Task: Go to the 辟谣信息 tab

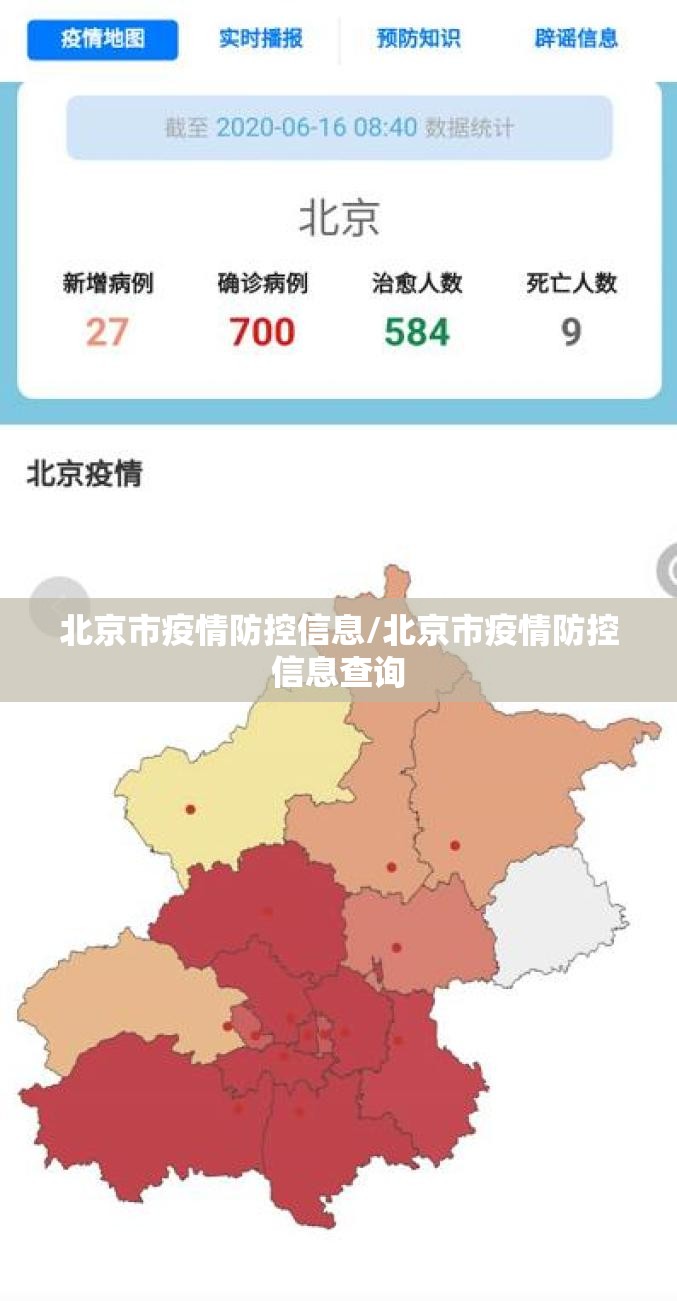Action: 576,39
